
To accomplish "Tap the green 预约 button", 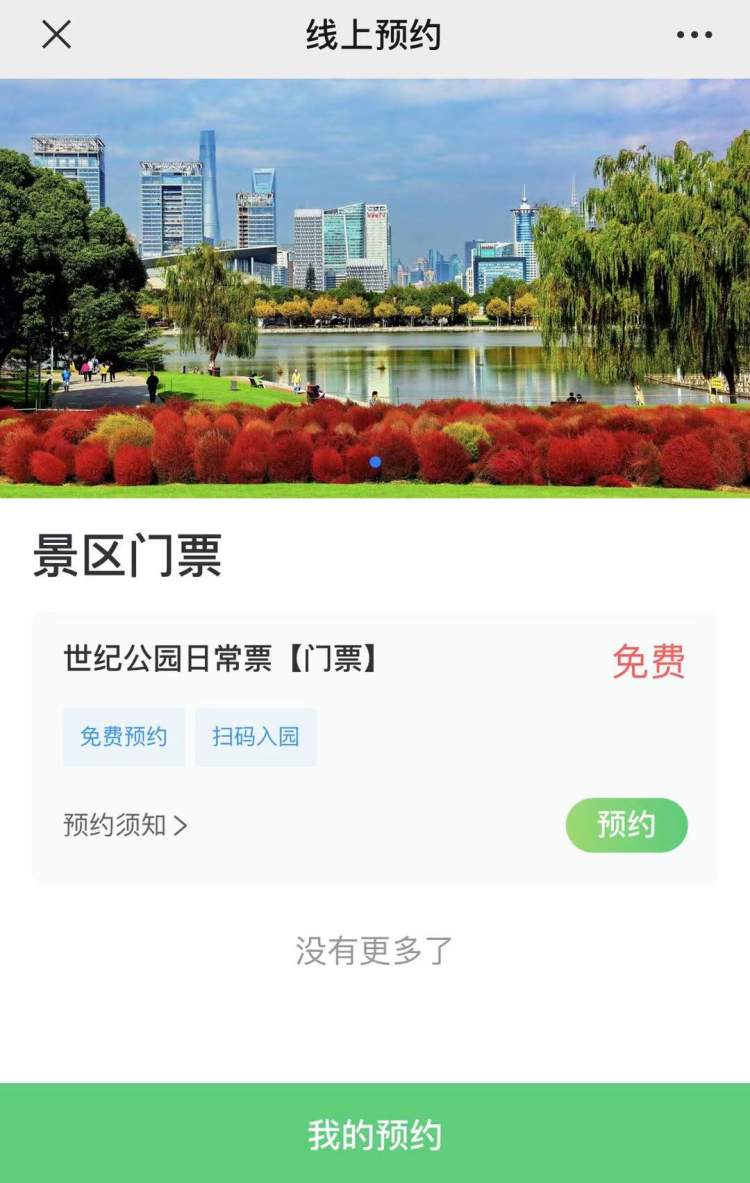I will 626,825.
